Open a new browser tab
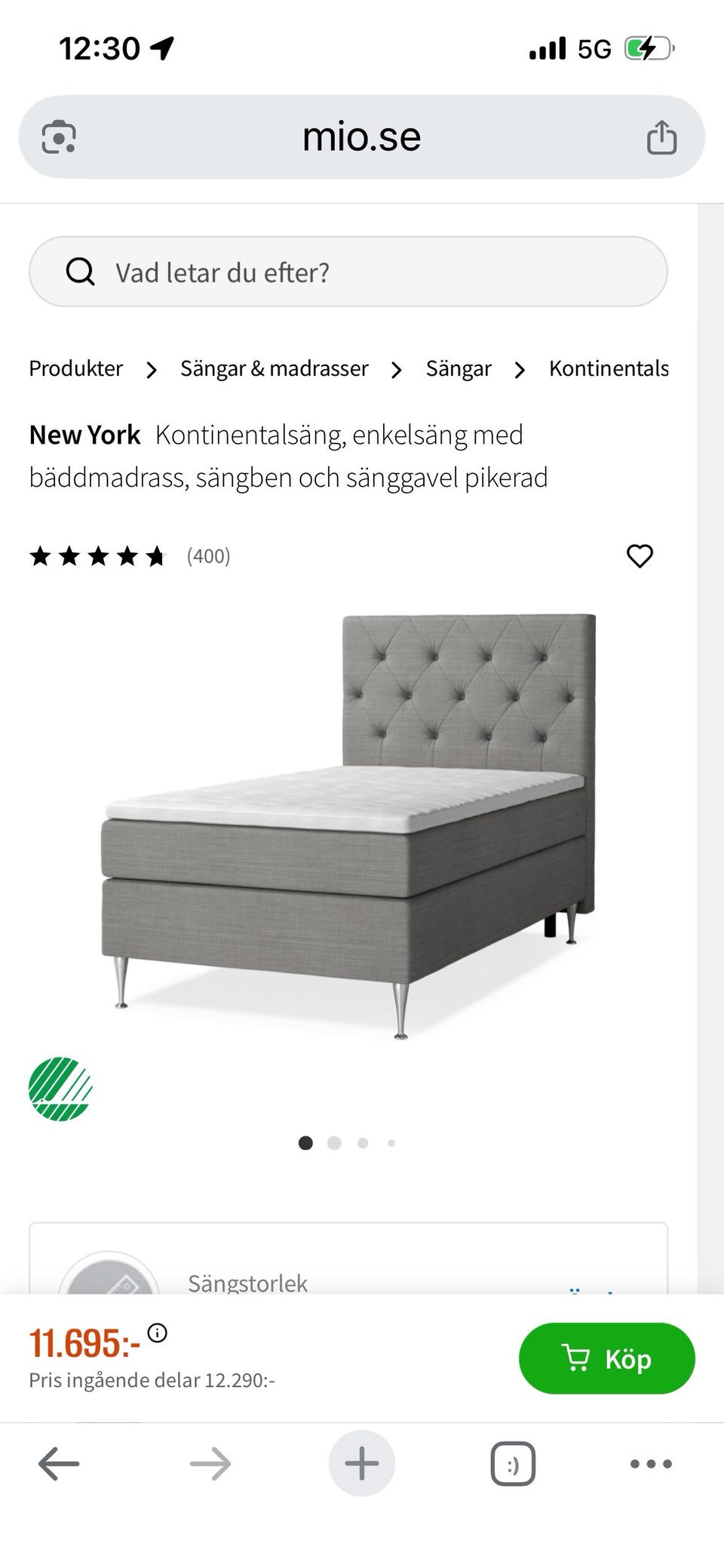 pos(361,1464)
